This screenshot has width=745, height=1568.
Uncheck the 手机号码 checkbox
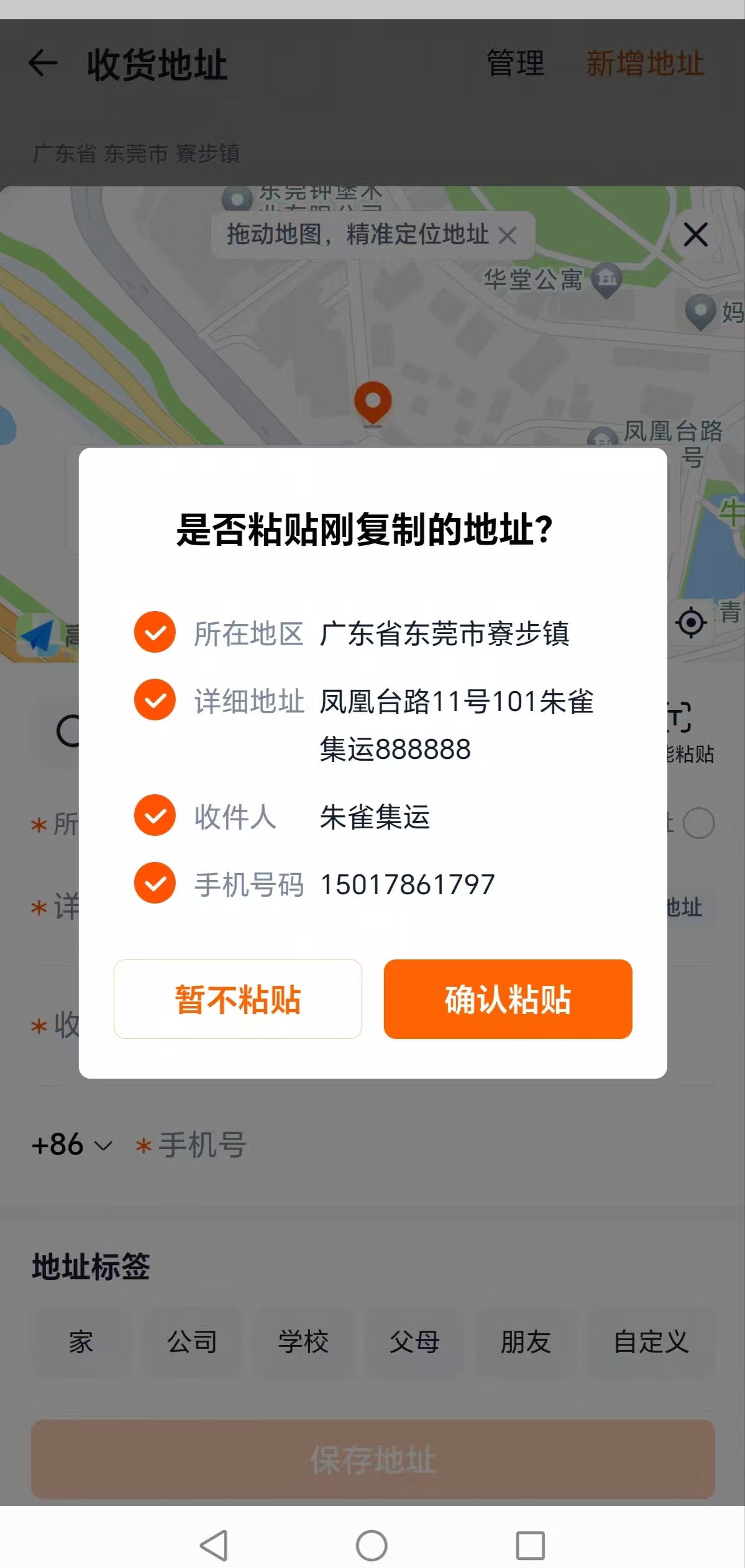pos(155,883)
